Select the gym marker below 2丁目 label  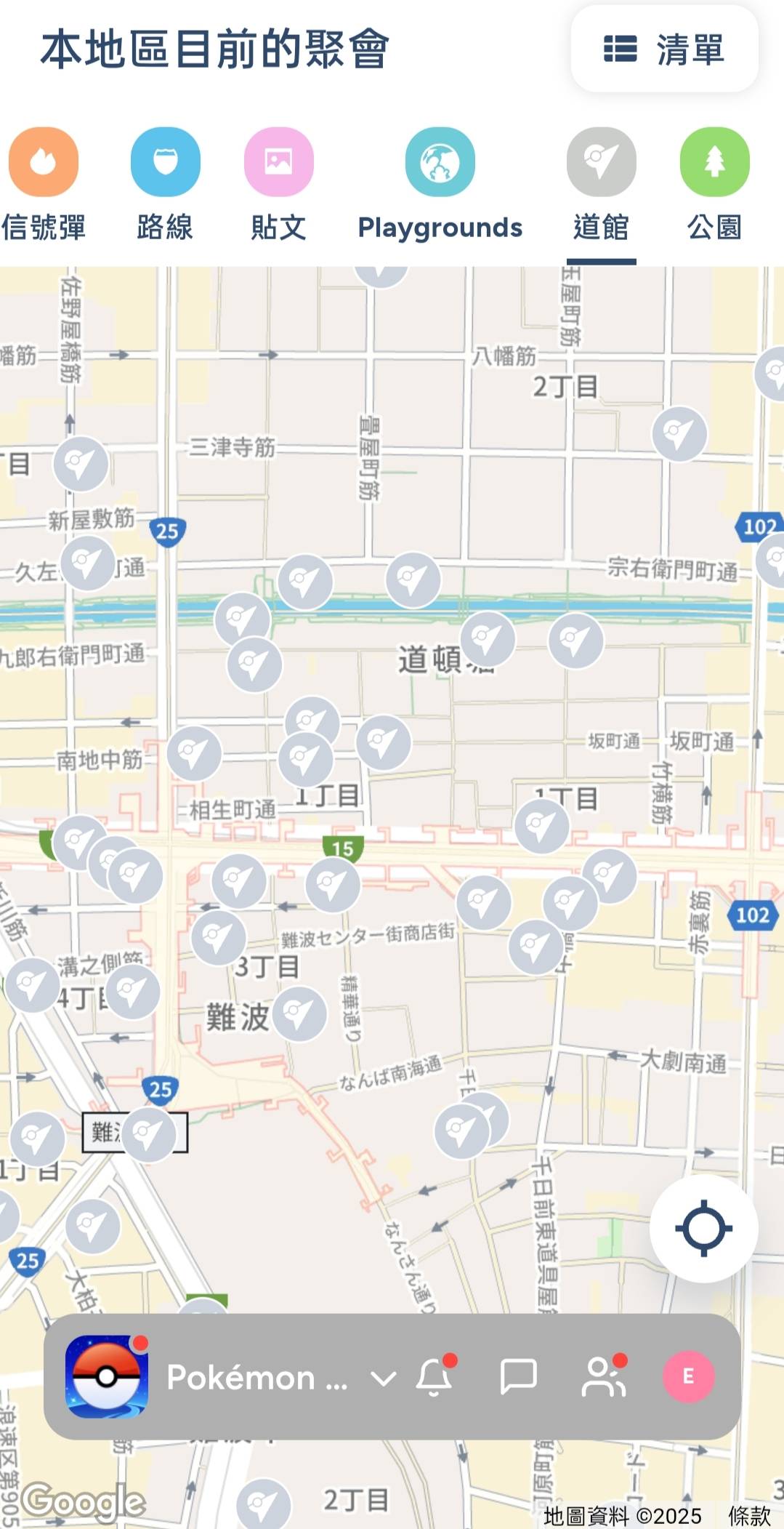[679, 434]
